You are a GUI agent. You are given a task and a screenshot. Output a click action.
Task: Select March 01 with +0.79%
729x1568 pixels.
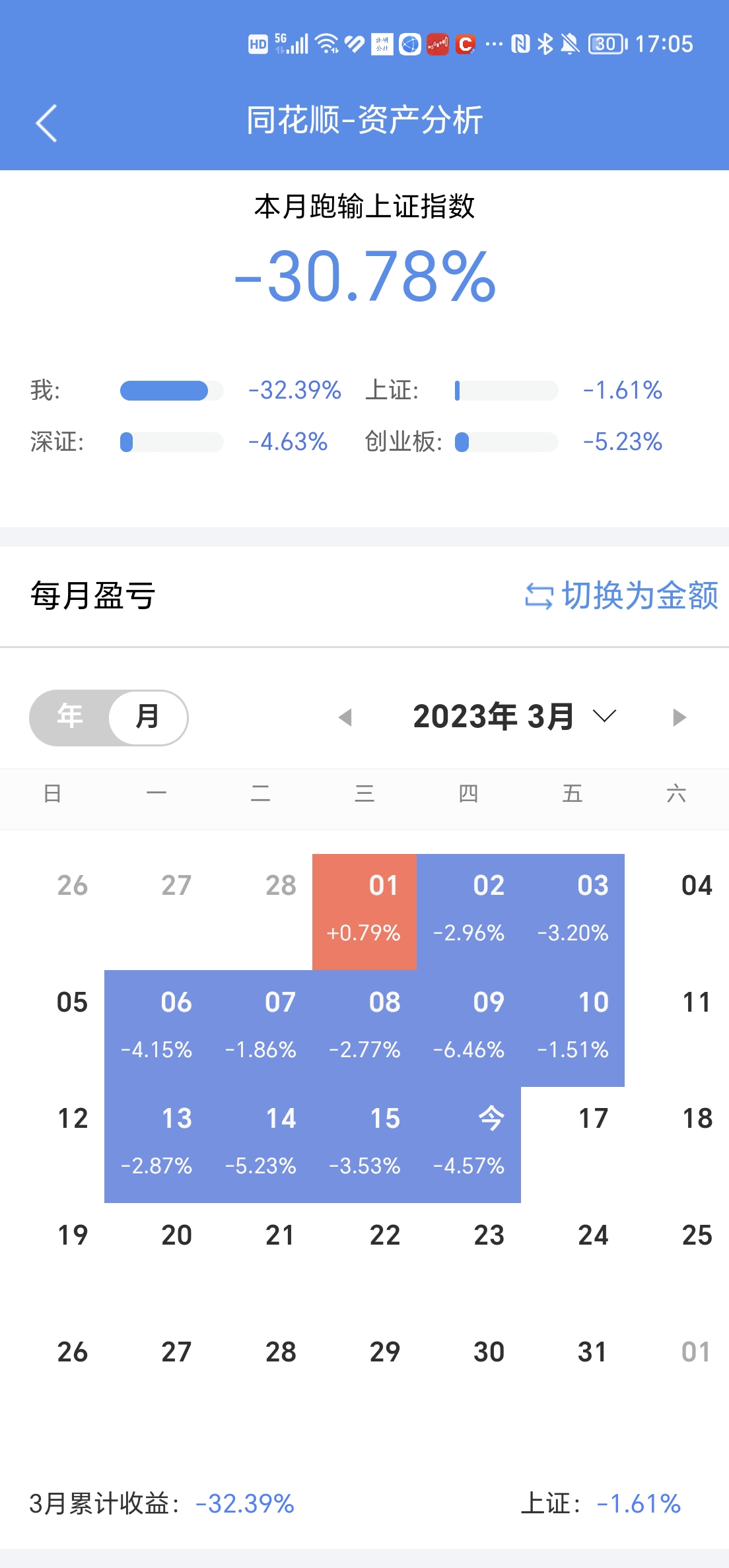click(x=364, y=912)
